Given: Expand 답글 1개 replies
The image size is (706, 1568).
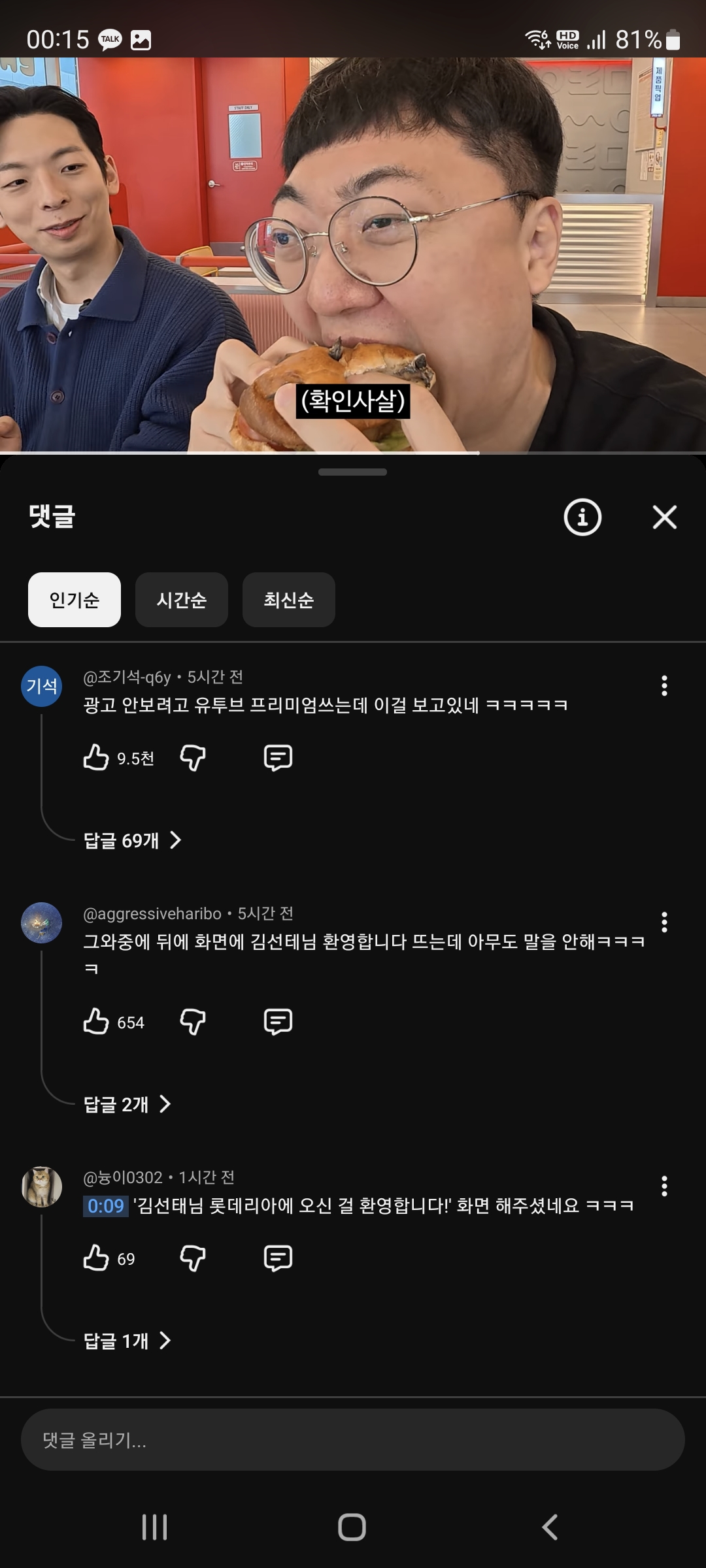Looking at the screenshot, I should point(126,1341).
